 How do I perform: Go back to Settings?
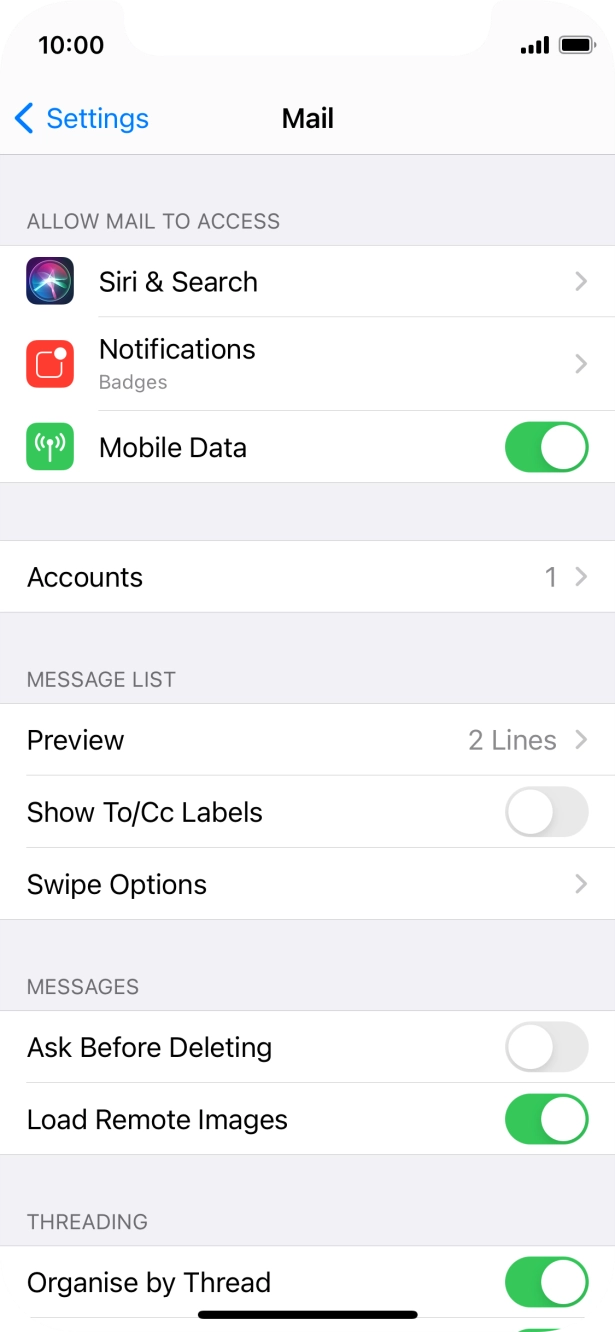click(x=81, y=118)
